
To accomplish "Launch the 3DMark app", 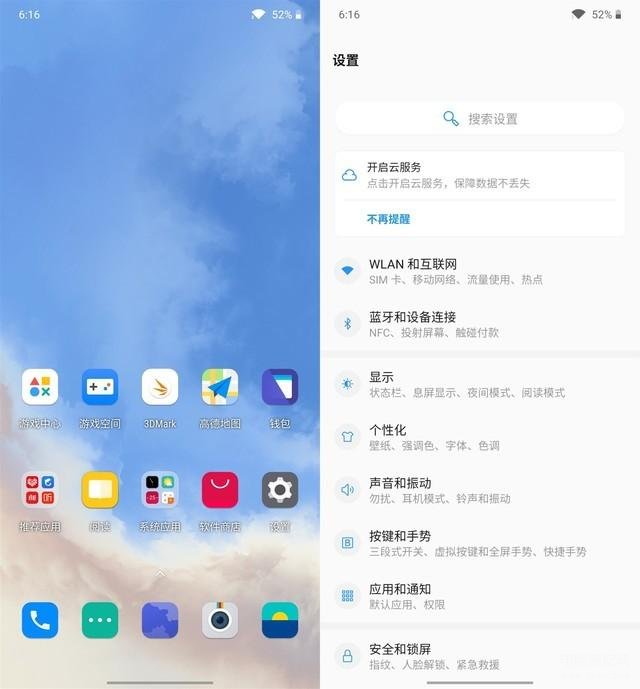I will pos(160,388).
